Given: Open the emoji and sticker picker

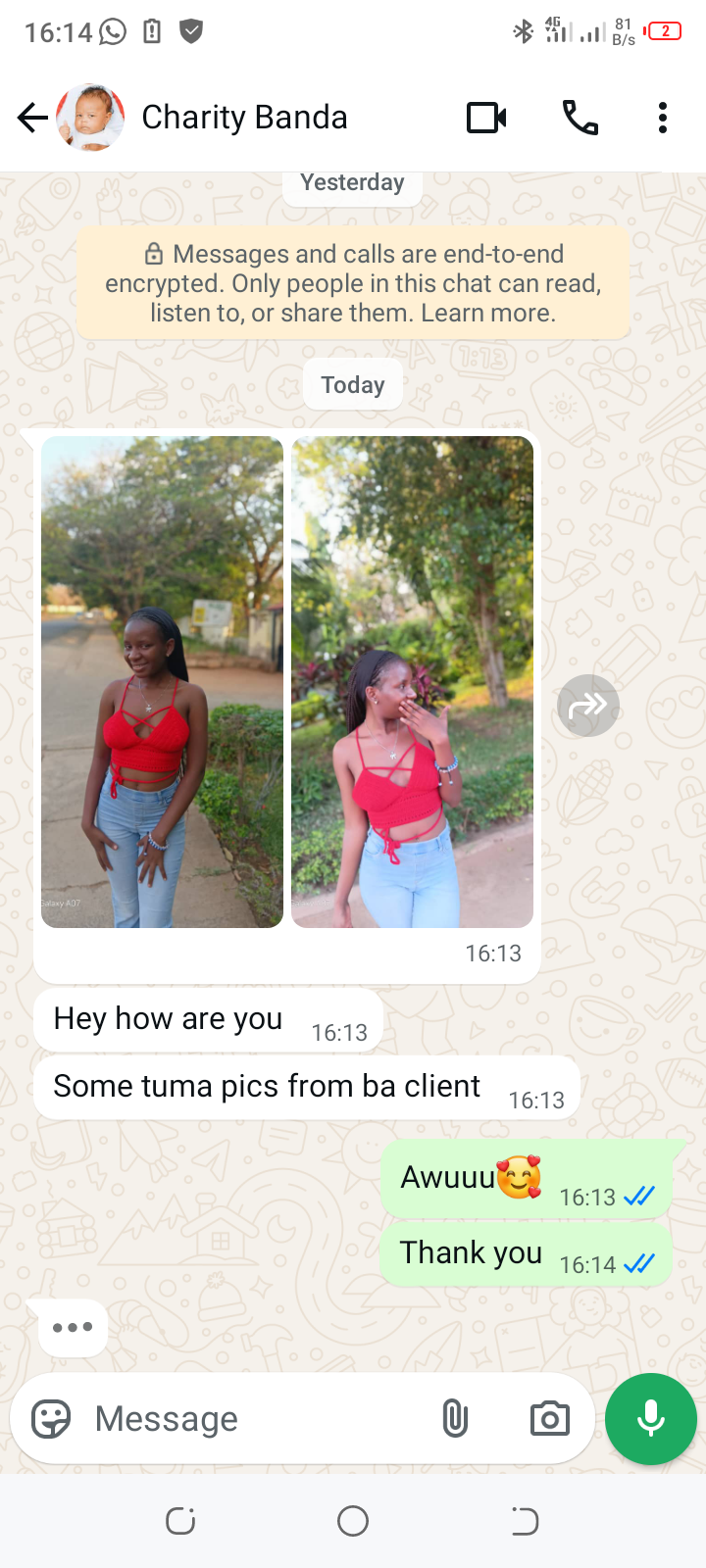Looking at the screenshot, I should 51,1419.
